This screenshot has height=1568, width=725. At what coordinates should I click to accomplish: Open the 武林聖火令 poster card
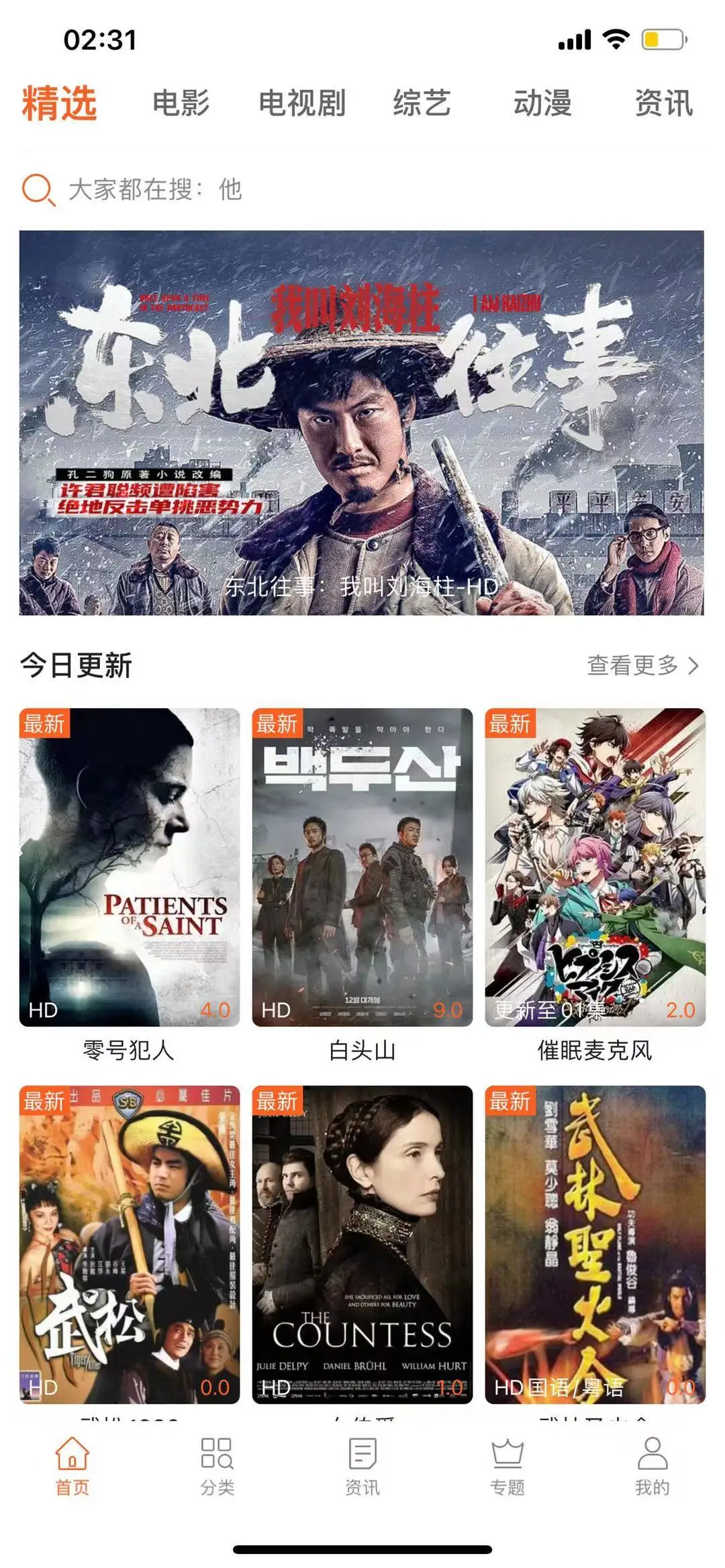click(x=595, y=1244)
